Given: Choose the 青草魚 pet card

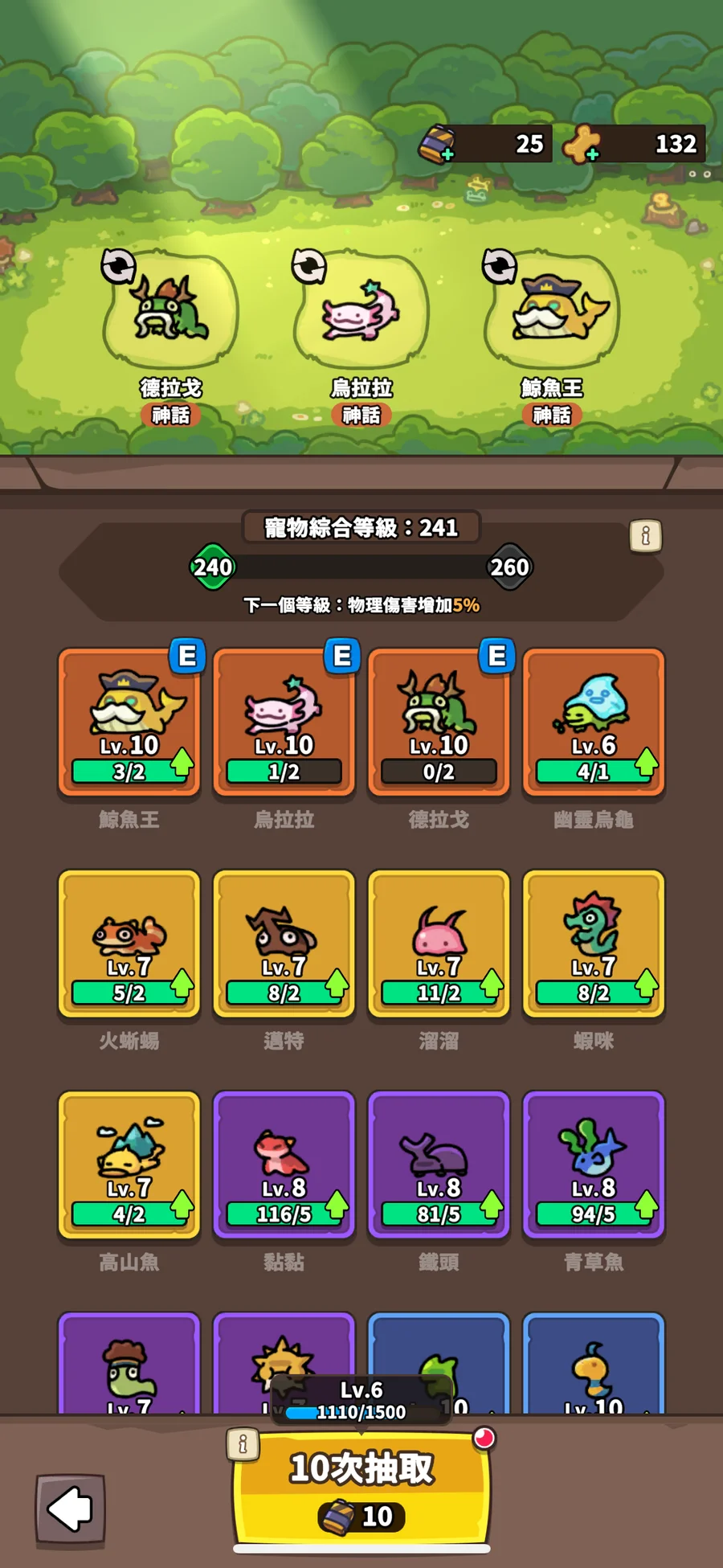Looking at the screenshot, I should tap(594, 1165).
